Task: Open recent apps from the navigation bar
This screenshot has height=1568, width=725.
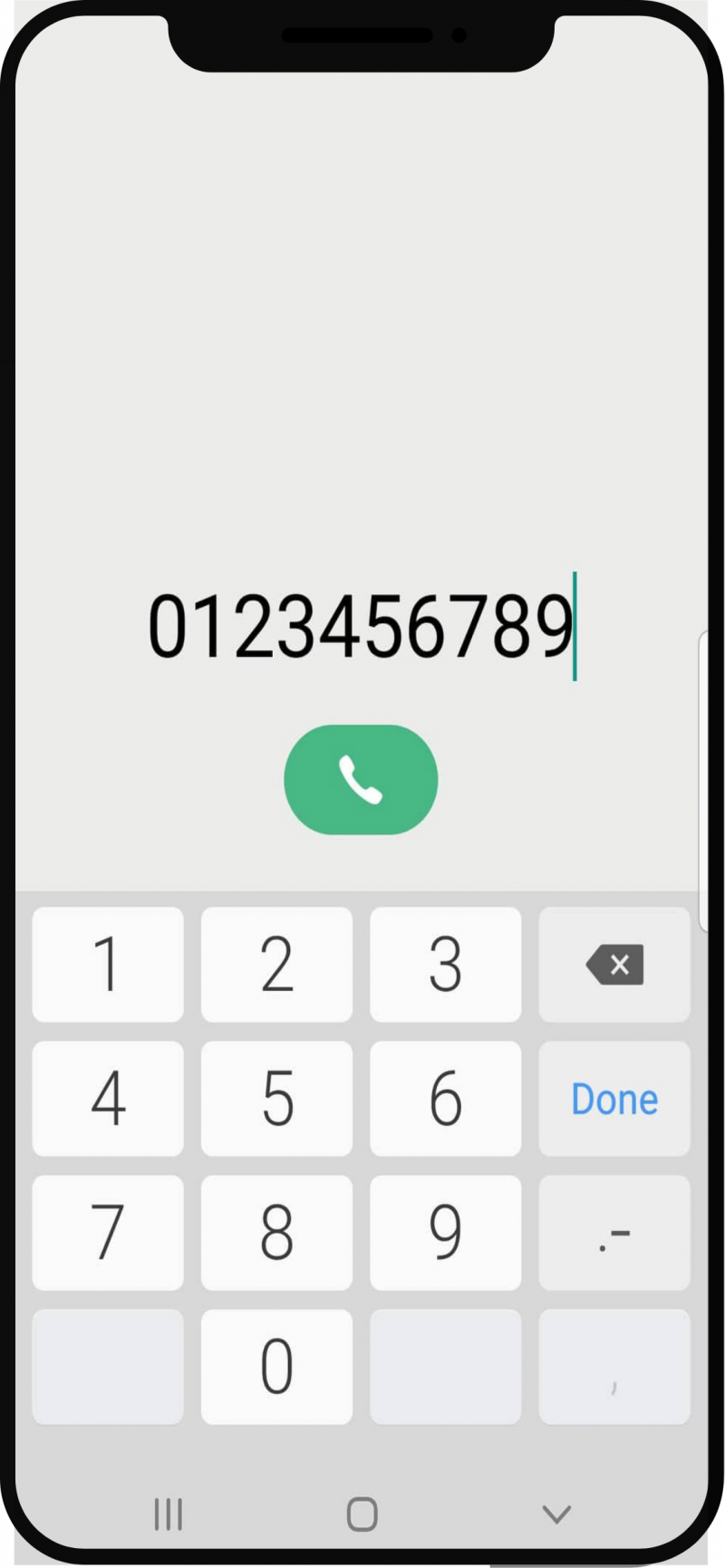Action: [169, 1514]
